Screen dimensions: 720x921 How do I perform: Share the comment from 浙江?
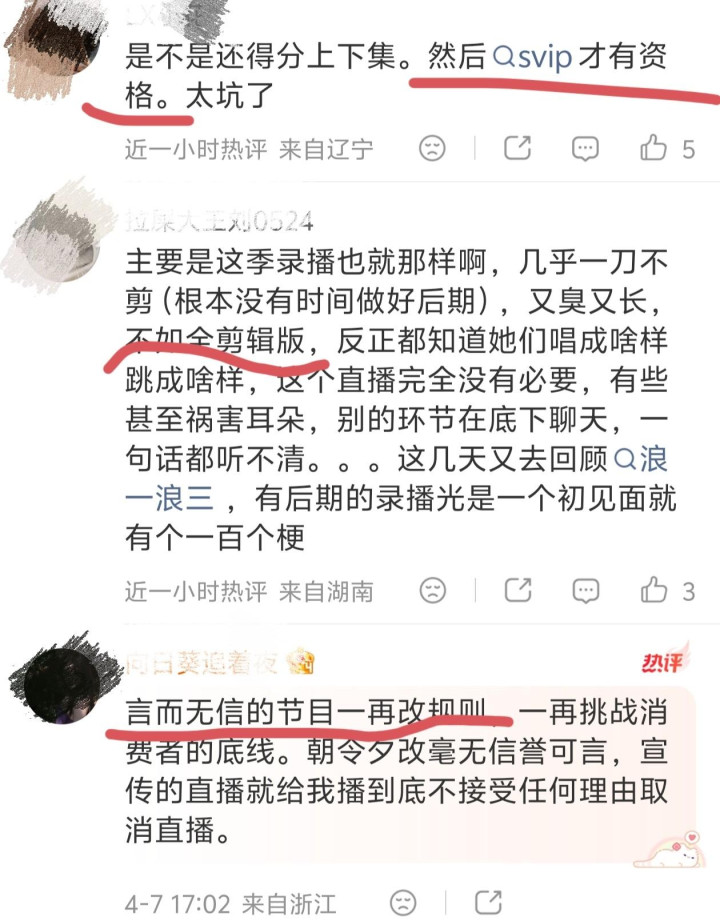pos(487,901)
